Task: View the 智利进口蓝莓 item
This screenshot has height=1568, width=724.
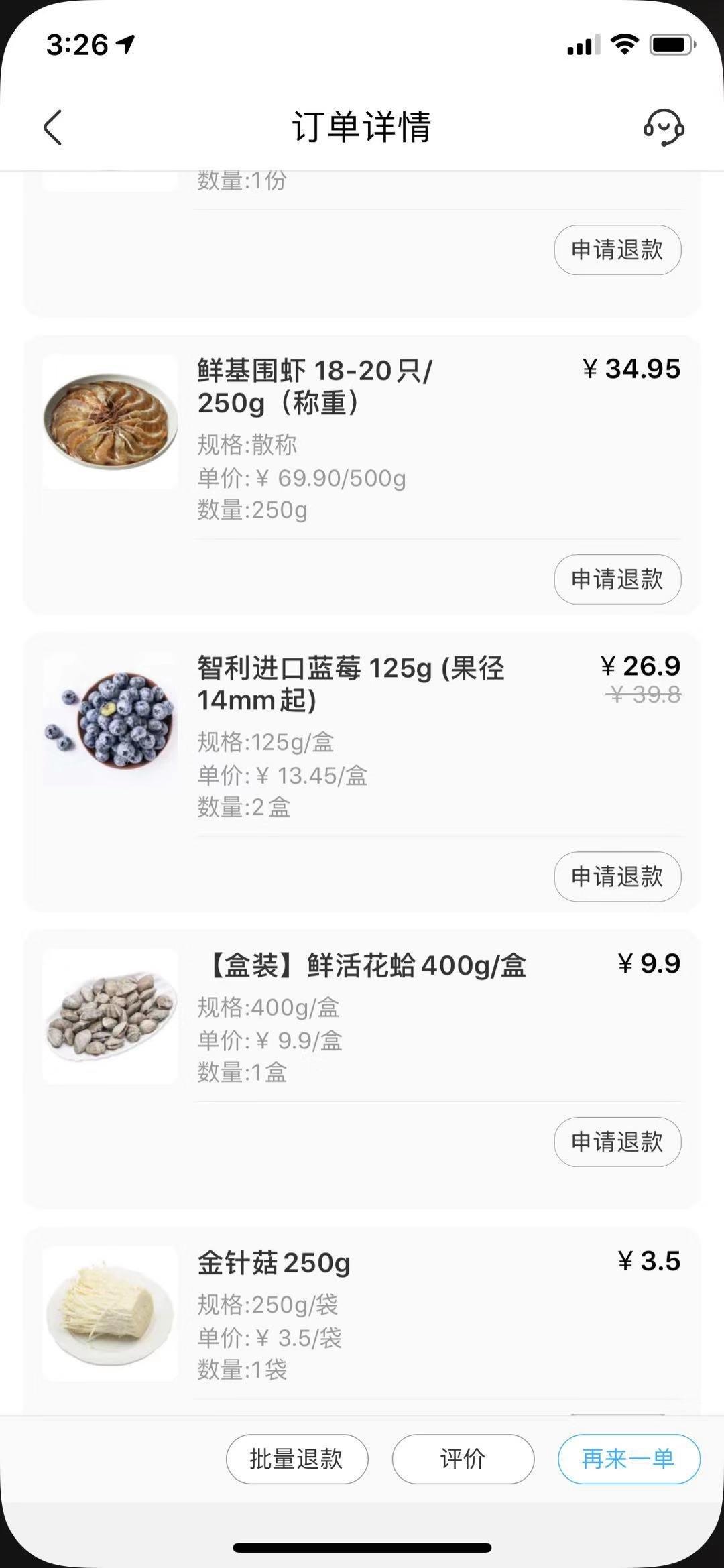Action: point(350,684)
